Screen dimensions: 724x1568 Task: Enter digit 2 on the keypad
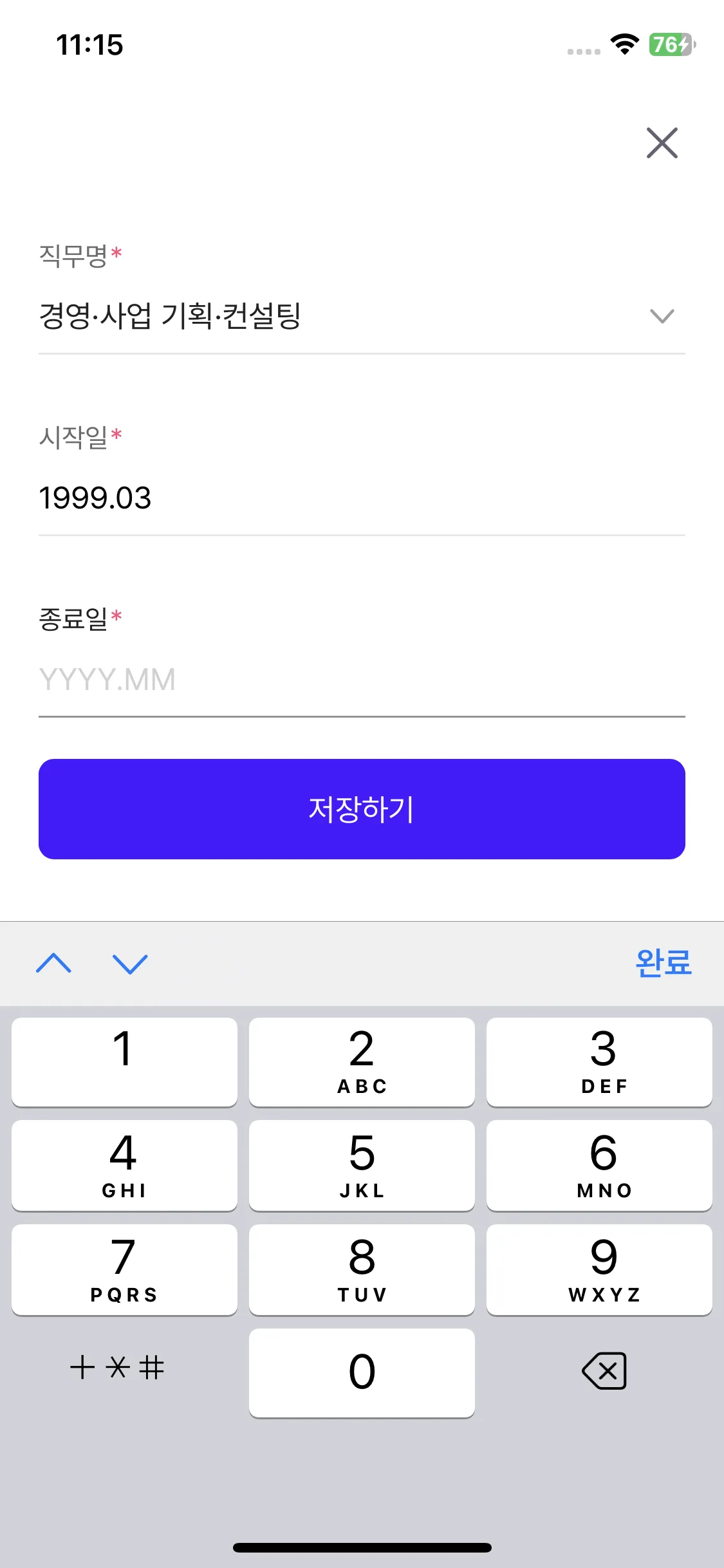(x=362, y=1062)
